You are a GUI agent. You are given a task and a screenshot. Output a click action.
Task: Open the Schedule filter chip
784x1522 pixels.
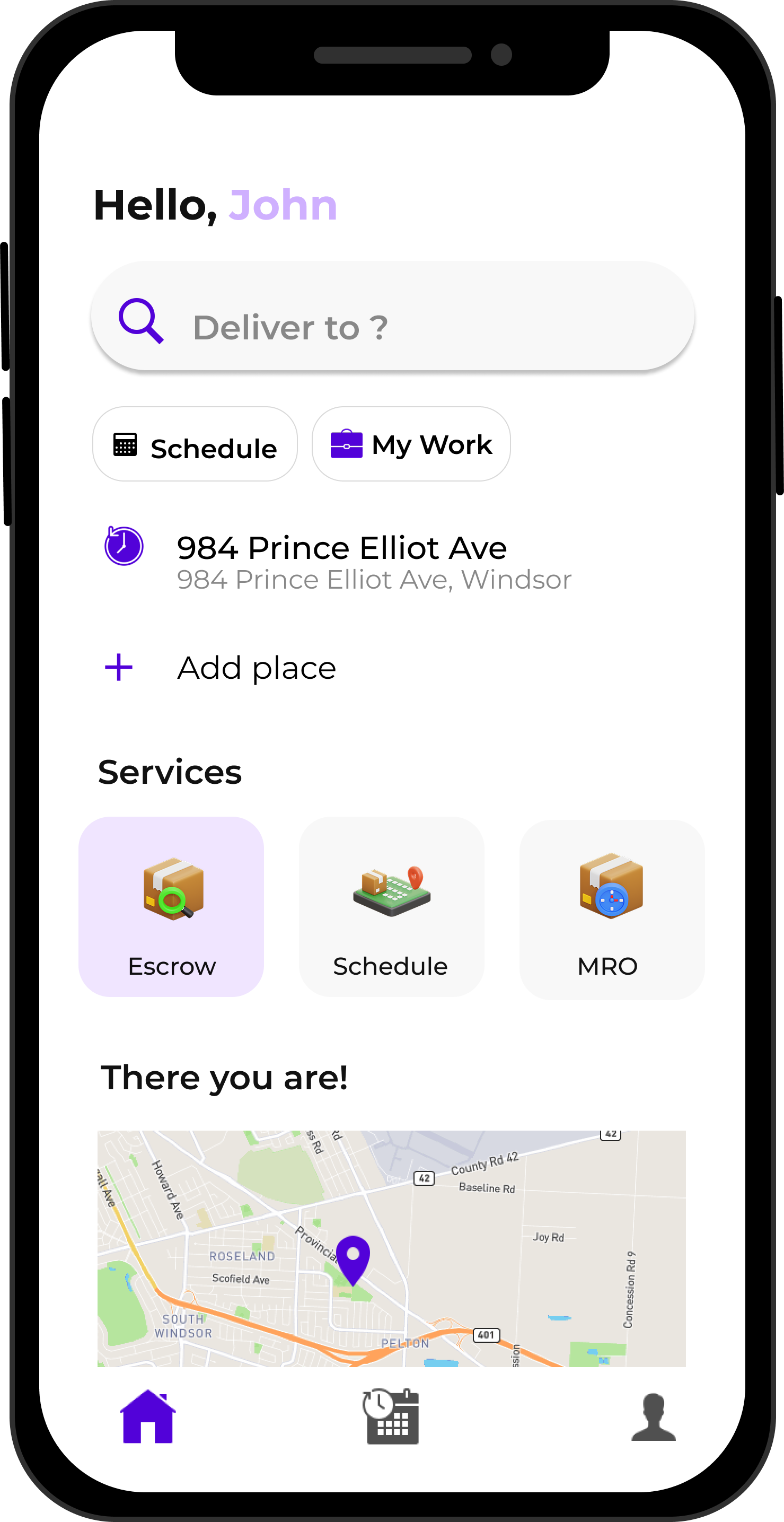point(195,444)
